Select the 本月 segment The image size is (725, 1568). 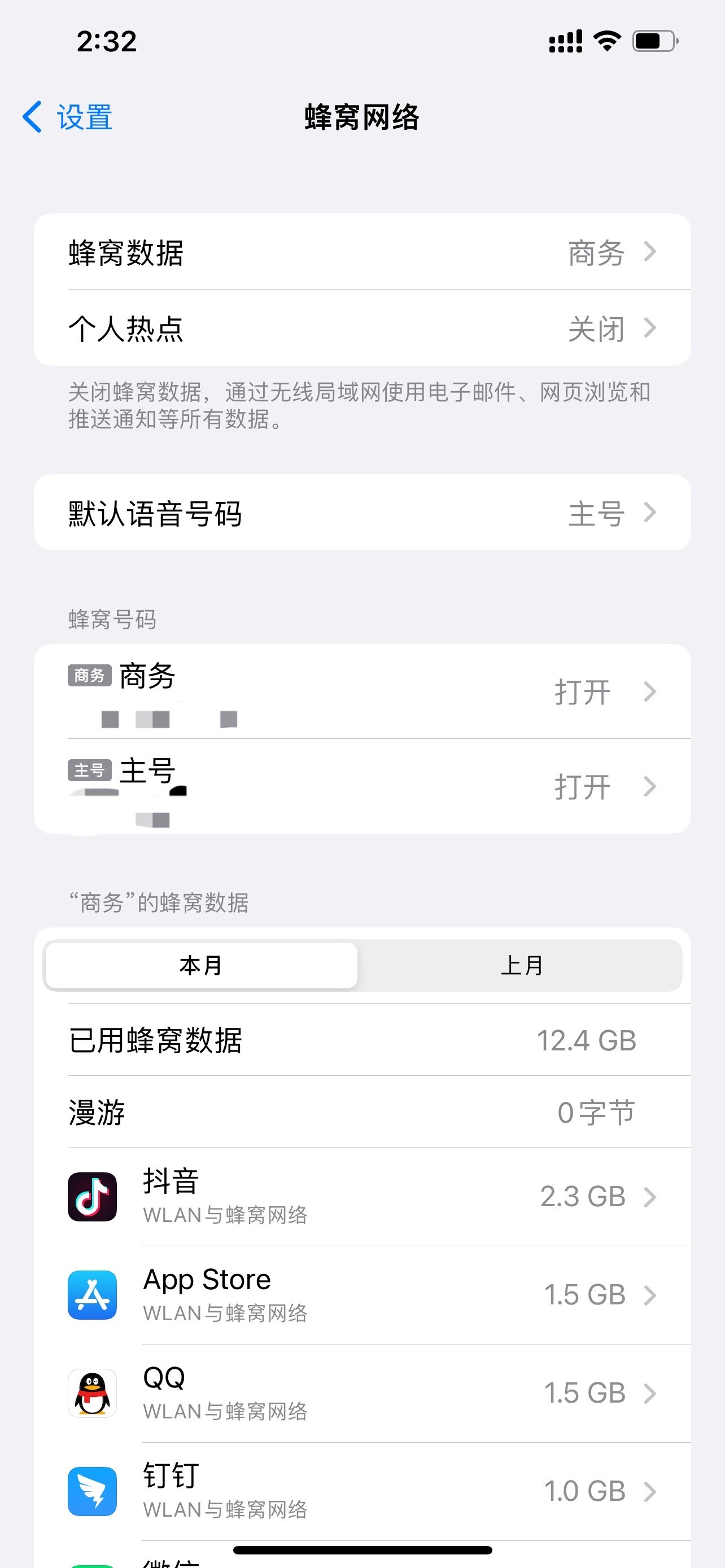[201, 965]
